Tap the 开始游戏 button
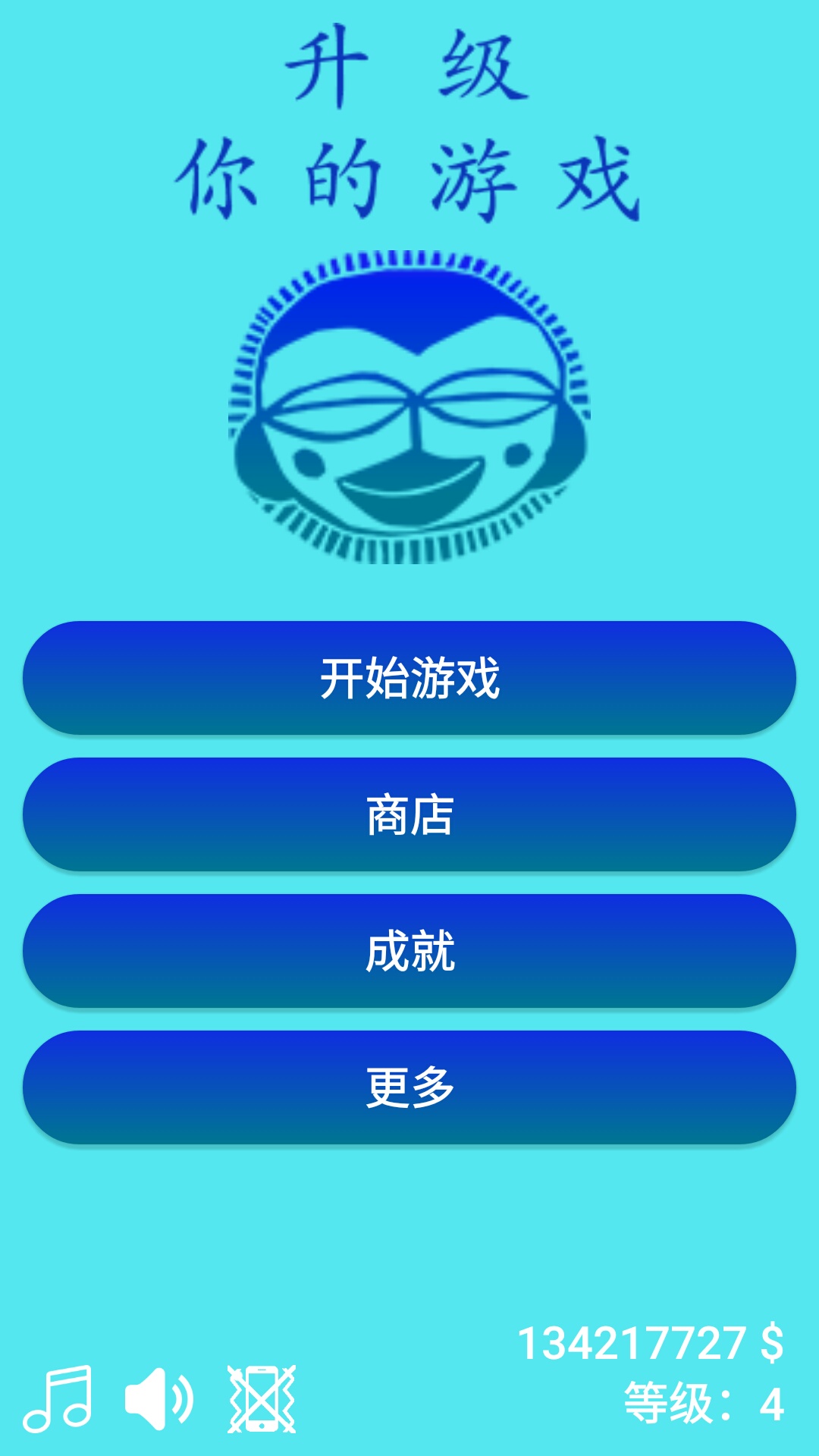Viewport: 819px width, 1456px height. click(x=409, y=677)
